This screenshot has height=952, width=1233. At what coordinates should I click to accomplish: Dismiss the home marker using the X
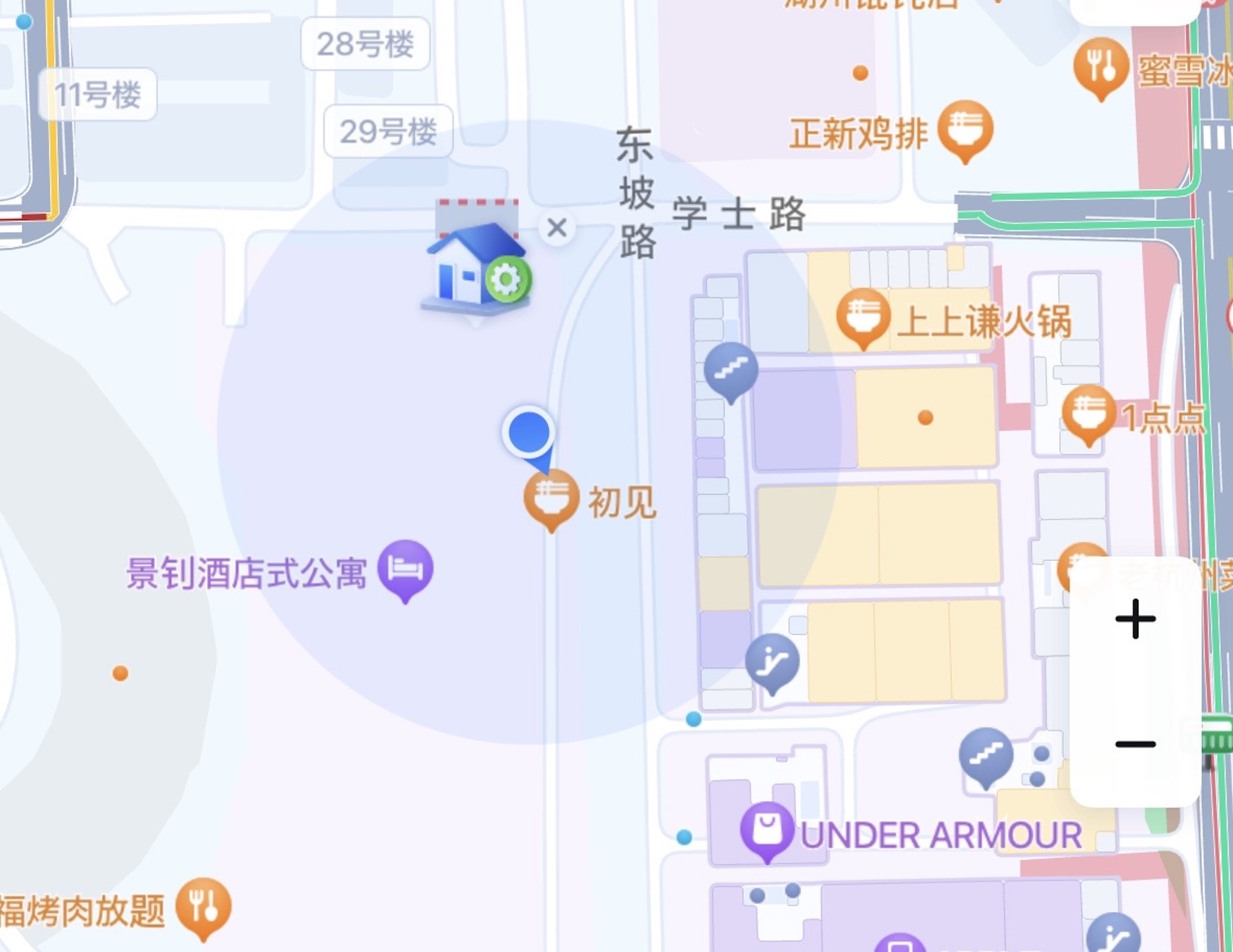click(x=557, y=227)
